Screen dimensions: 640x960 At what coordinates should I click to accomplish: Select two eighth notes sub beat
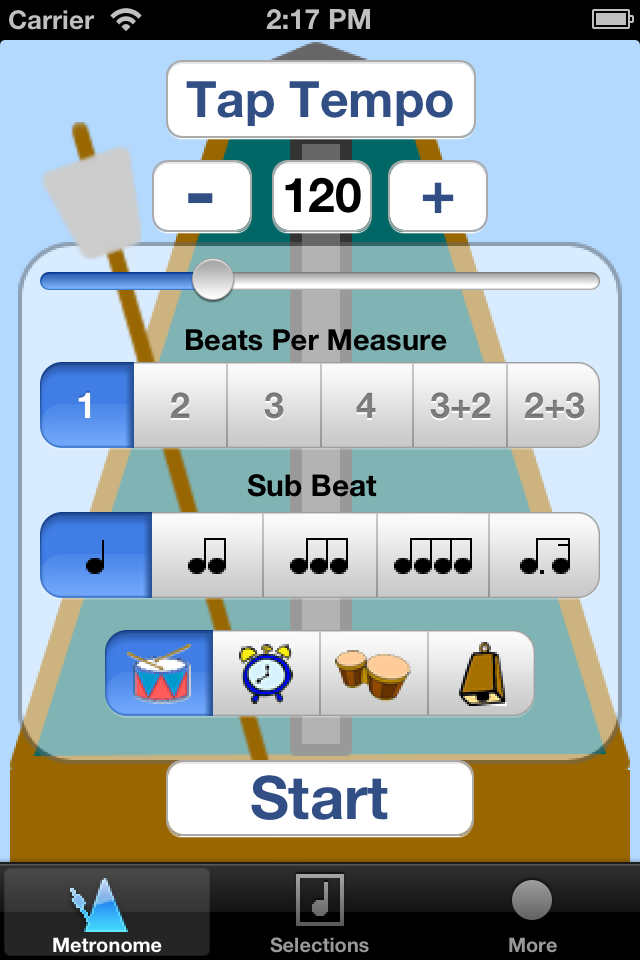[x=207, y=555]
